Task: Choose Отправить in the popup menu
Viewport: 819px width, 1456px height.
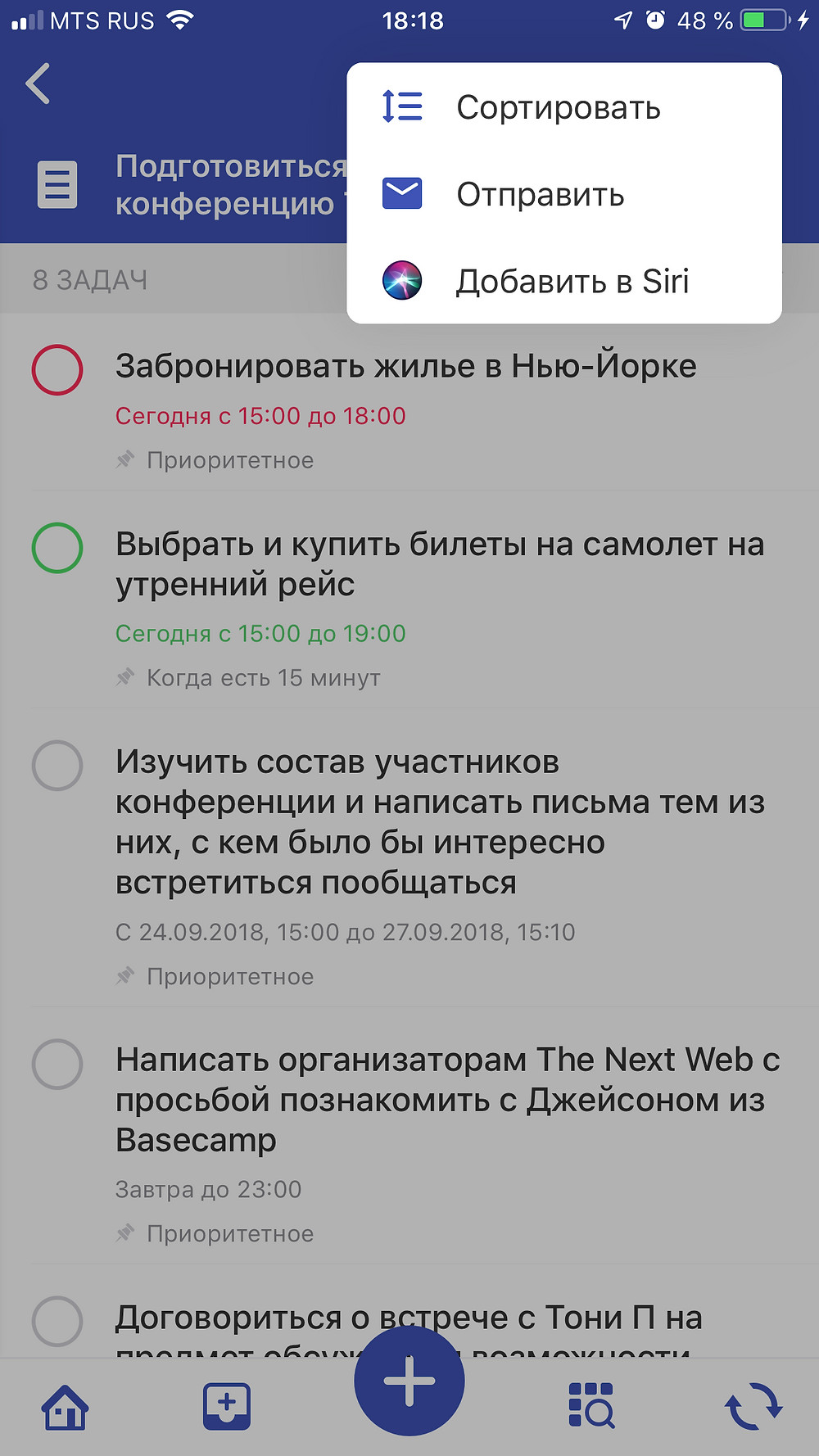Action: (x=563, y=194)
